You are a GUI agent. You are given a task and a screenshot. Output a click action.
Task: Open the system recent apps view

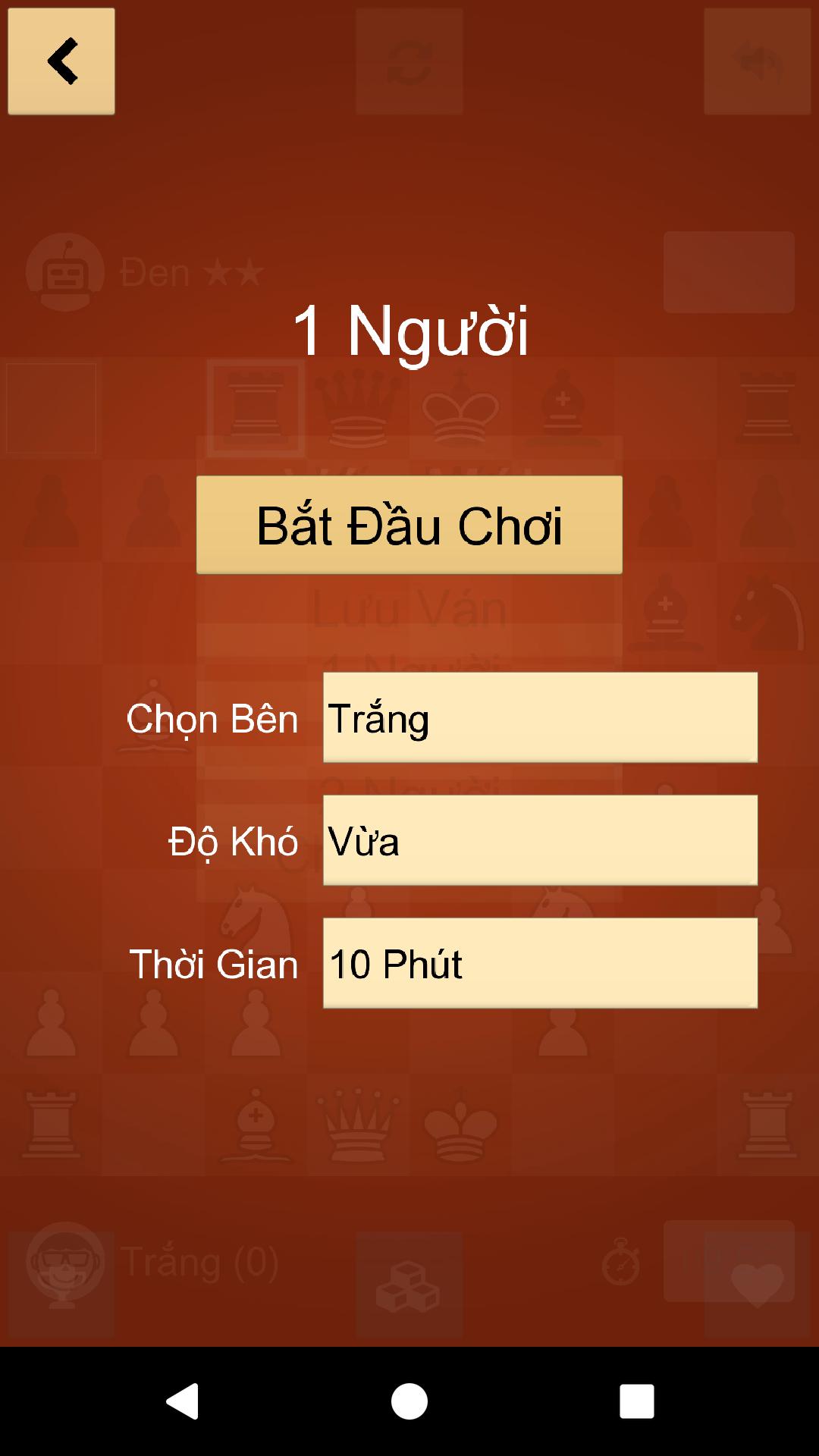636,1401
